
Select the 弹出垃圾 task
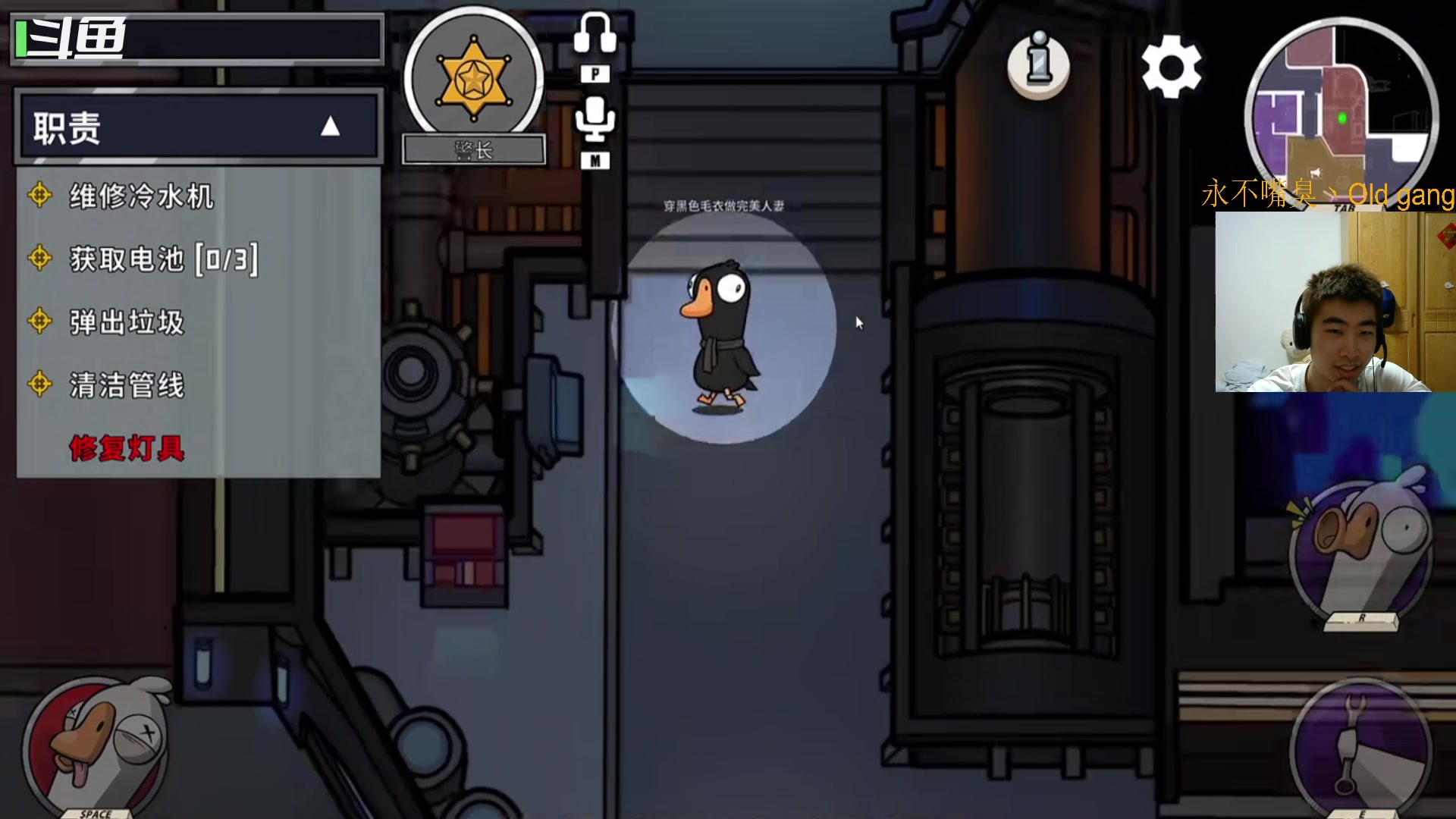(127, 322)
